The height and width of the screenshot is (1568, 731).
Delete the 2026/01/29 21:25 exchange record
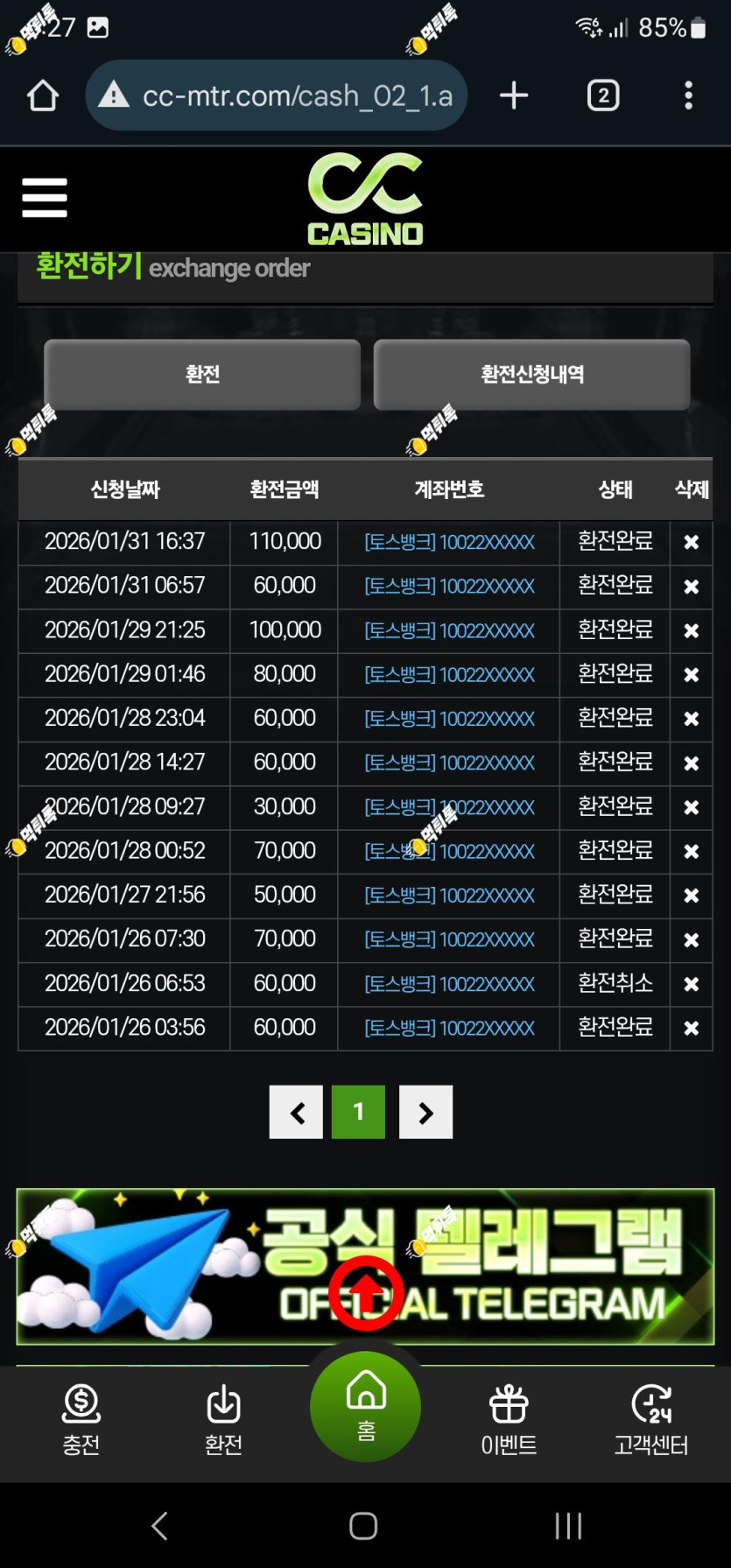pyautogui.click(x=692, y=630)
